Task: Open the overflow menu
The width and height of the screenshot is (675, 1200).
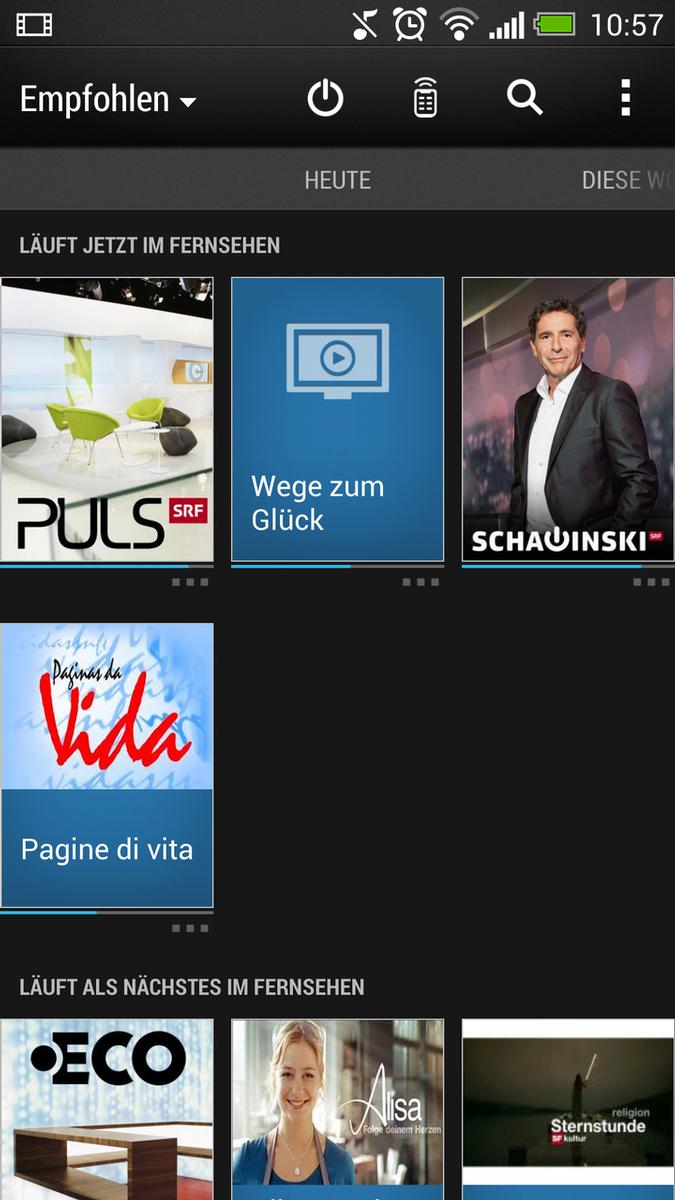Action: point(625,99)
